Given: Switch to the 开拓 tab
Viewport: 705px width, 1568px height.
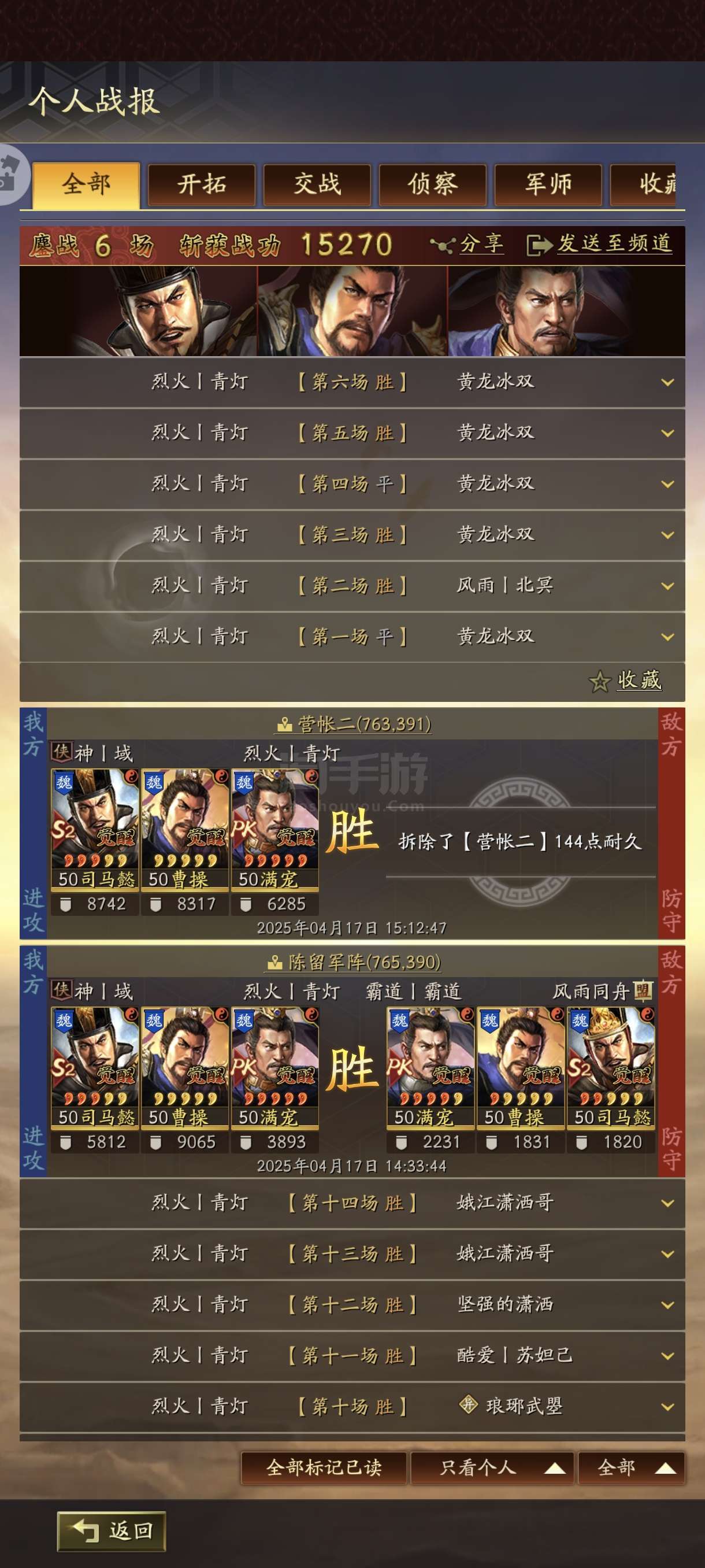Looking at the screenshot, I should point(201,184).
